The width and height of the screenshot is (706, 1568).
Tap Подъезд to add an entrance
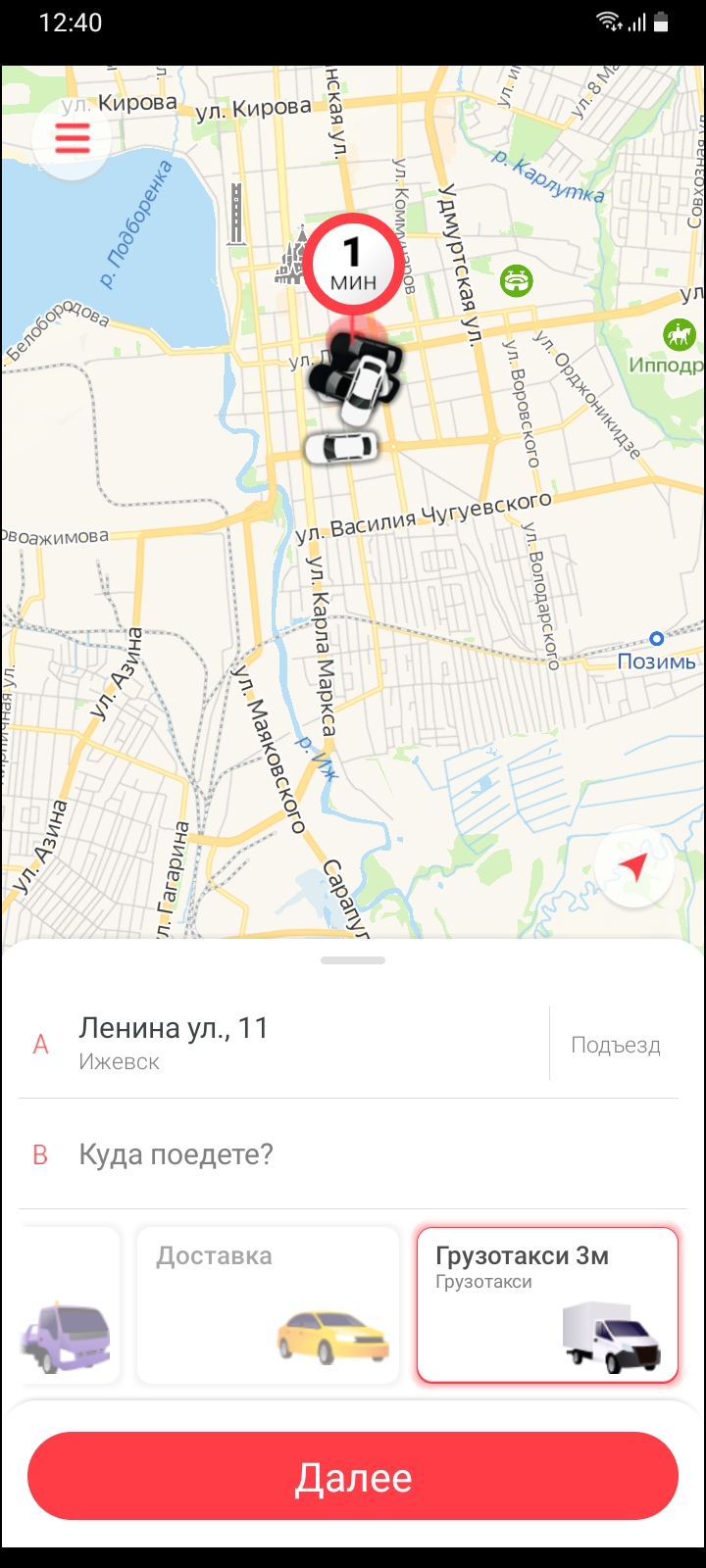(x=616, y=1045)
